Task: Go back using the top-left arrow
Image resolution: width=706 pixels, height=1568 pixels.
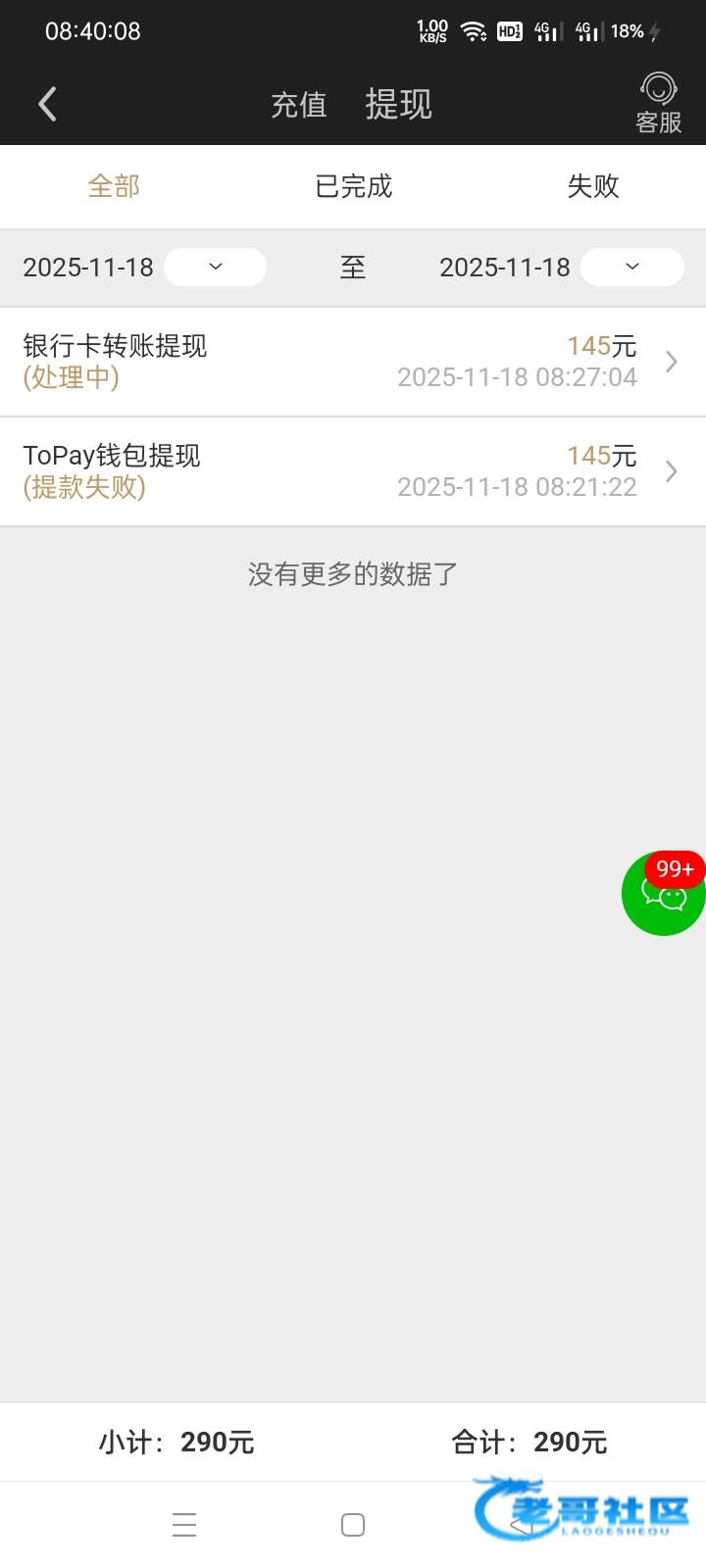Action: click(x=47, y=104)
